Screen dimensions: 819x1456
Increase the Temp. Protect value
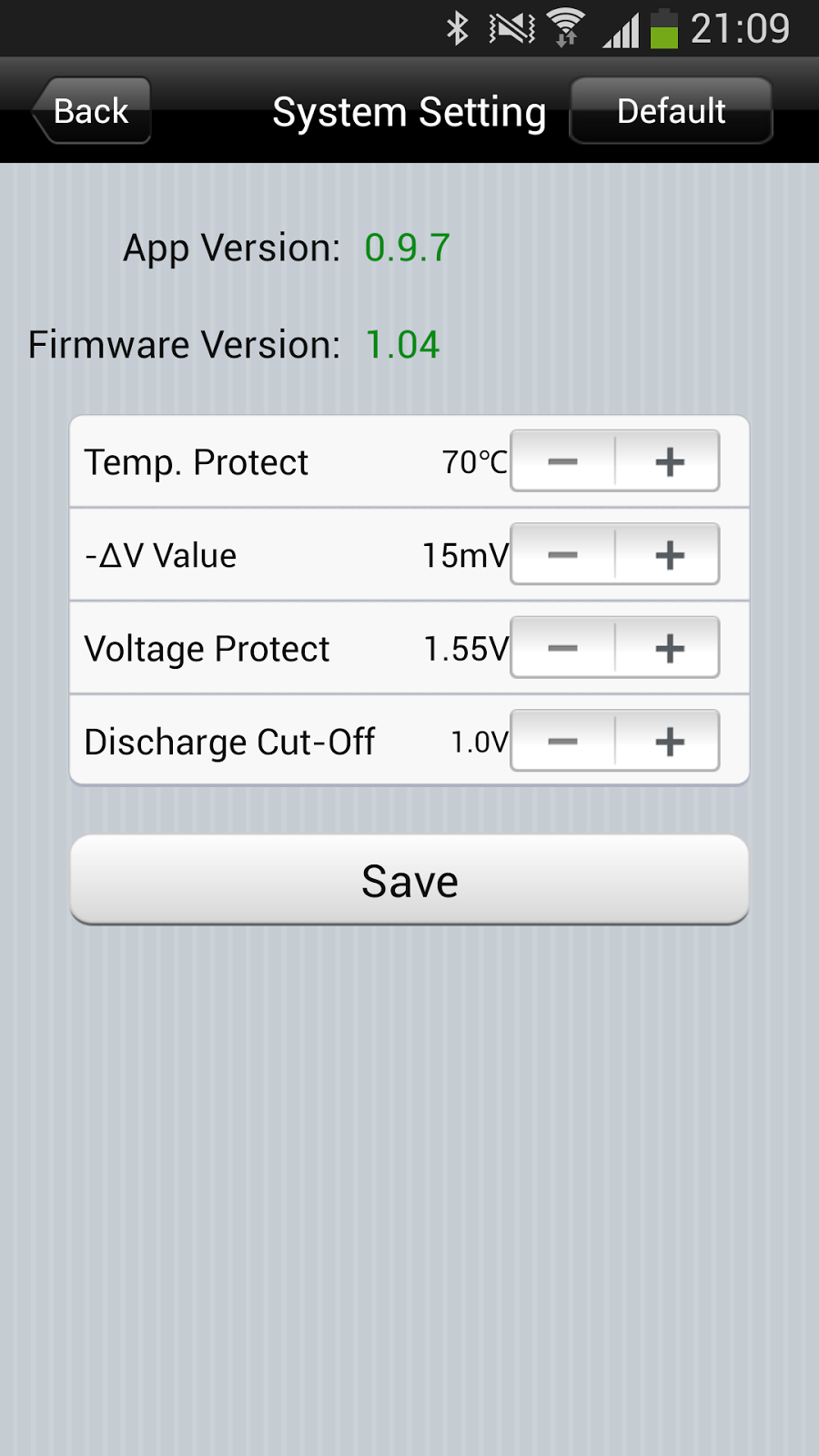(669, 461)
